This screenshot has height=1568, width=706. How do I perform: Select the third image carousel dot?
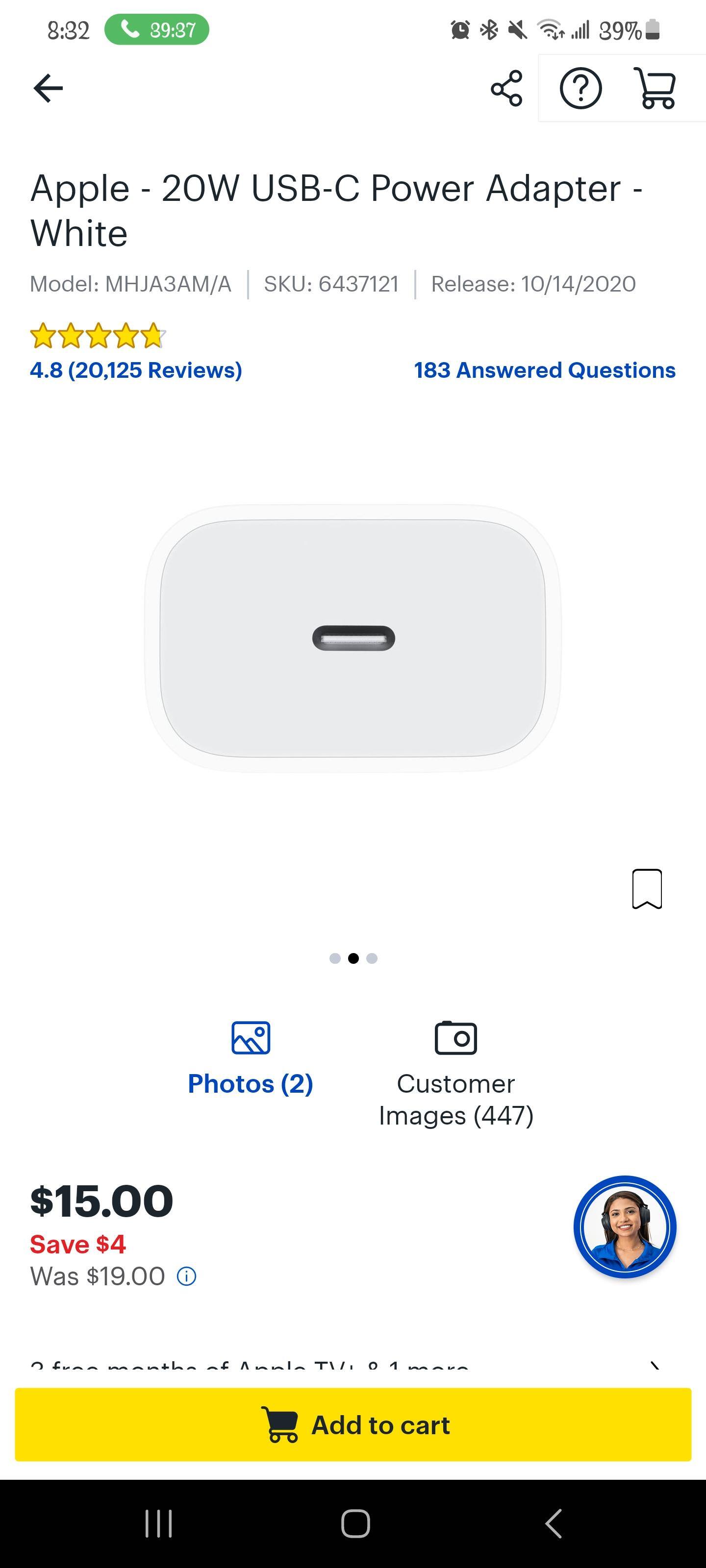[372, 957]
